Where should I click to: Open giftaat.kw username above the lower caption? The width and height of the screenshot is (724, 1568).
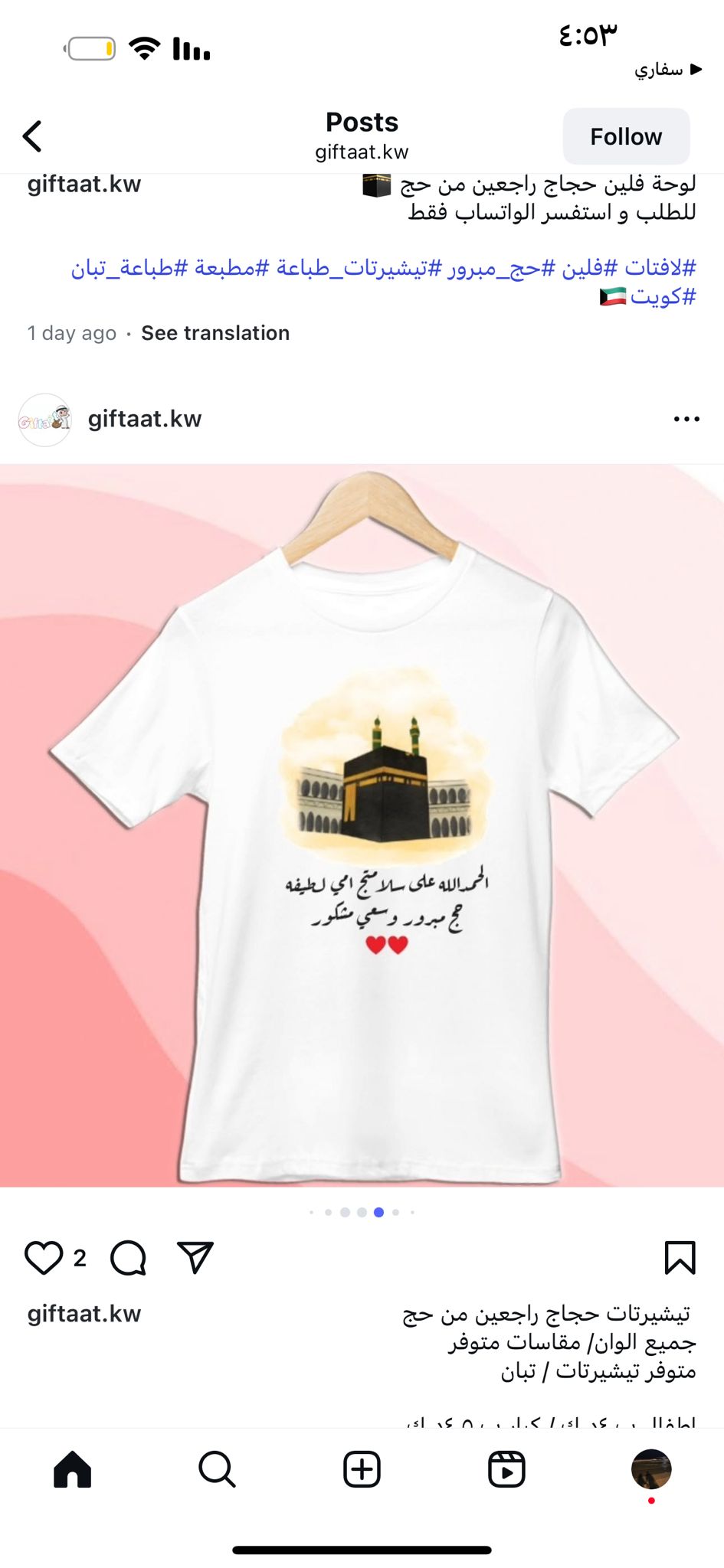[x=84, y=1314]
